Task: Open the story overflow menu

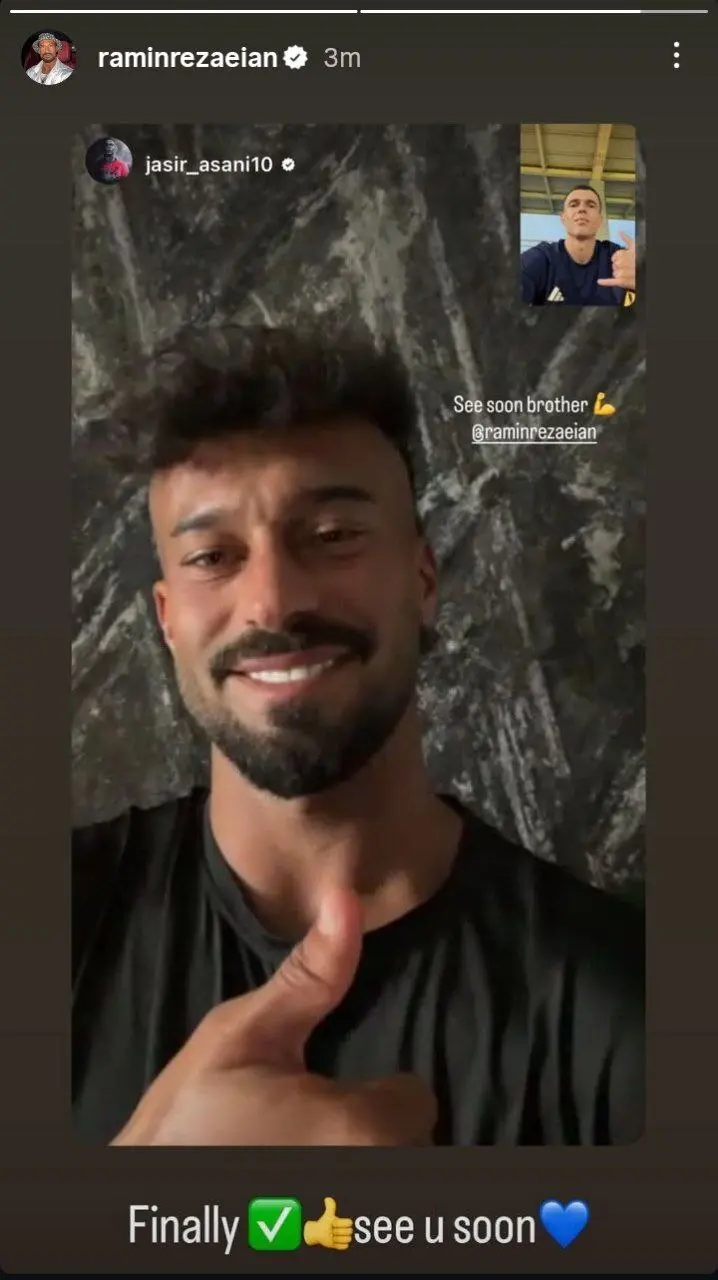Action: pyautogui.click(x=676, y=56)
